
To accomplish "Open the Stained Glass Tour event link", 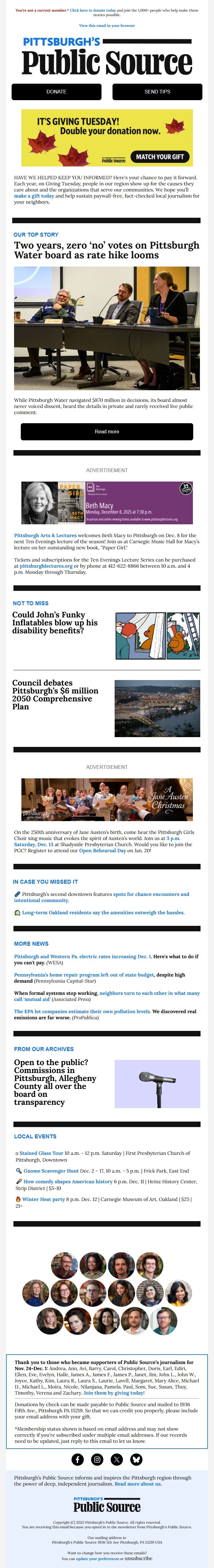I will [x=42, y=1153].
